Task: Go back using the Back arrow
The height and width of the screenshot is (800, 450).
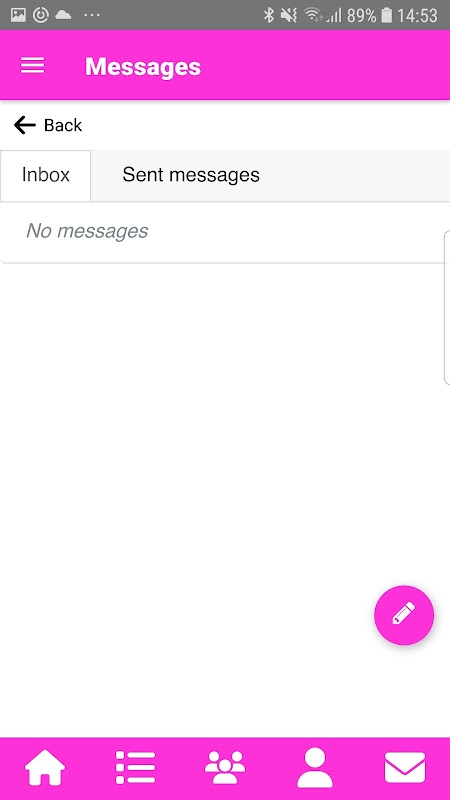Action: [48, 125]
